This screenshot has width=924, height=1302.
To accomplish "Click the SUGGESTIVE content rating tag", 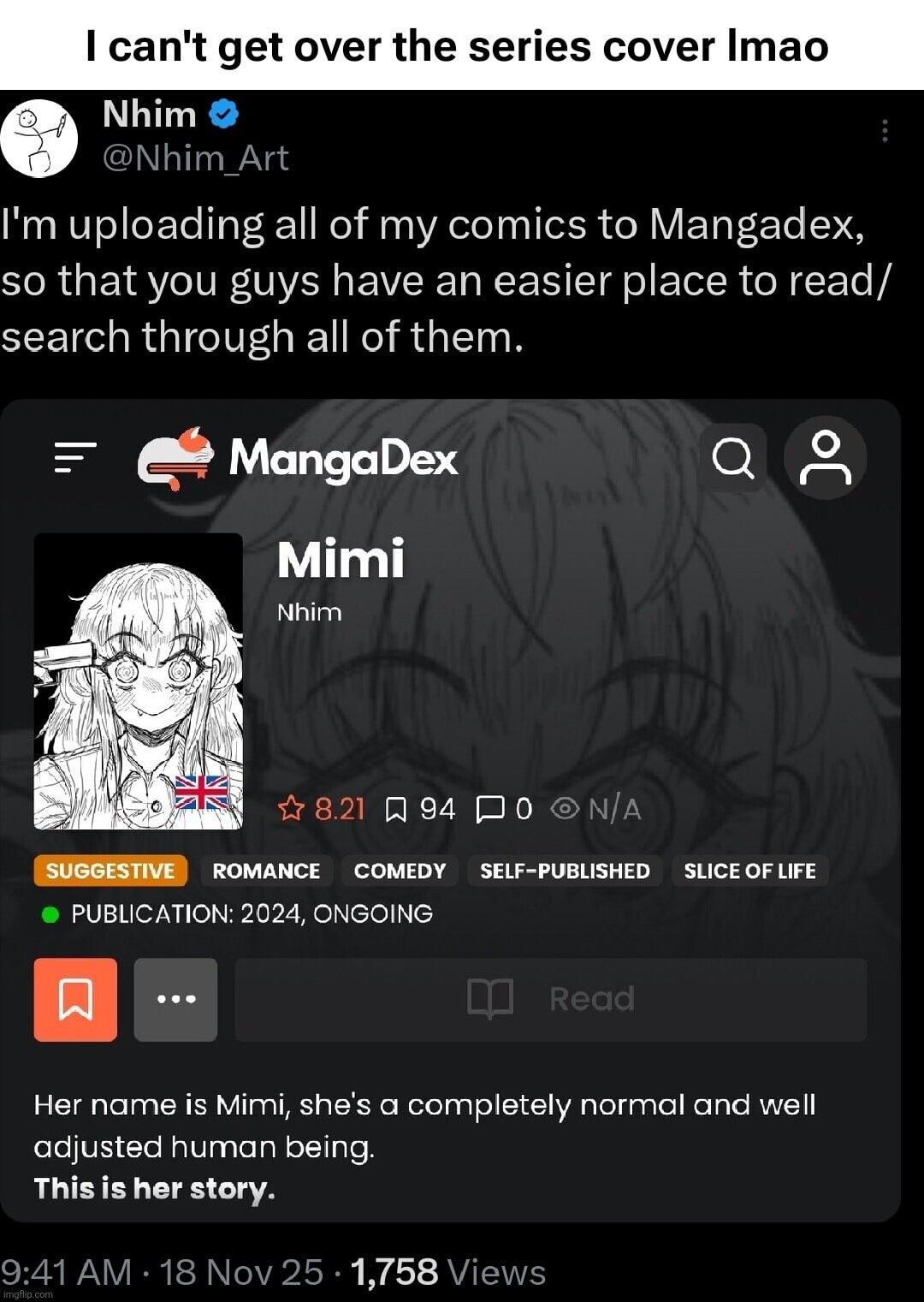I will (110, 872).
